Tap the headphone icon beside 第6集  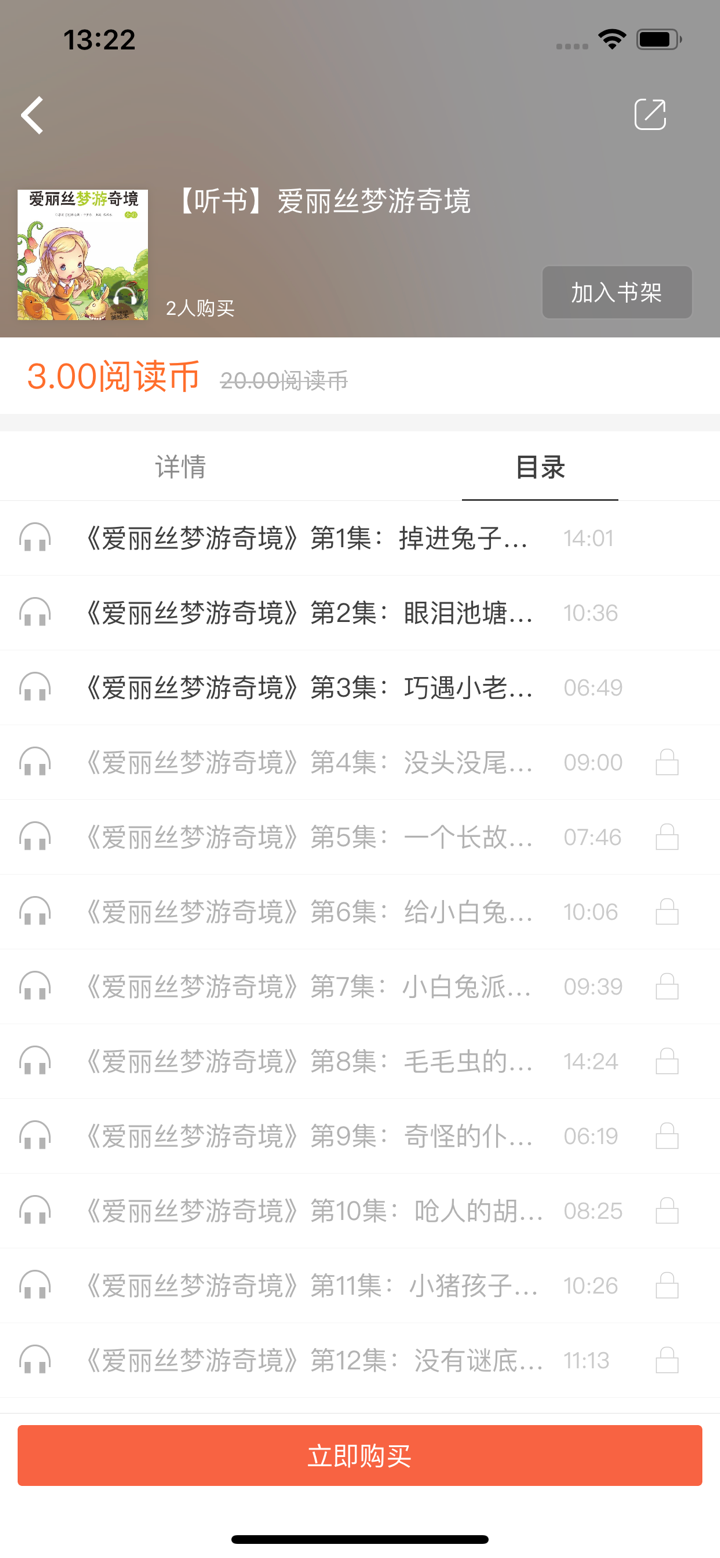coord(36,910)
